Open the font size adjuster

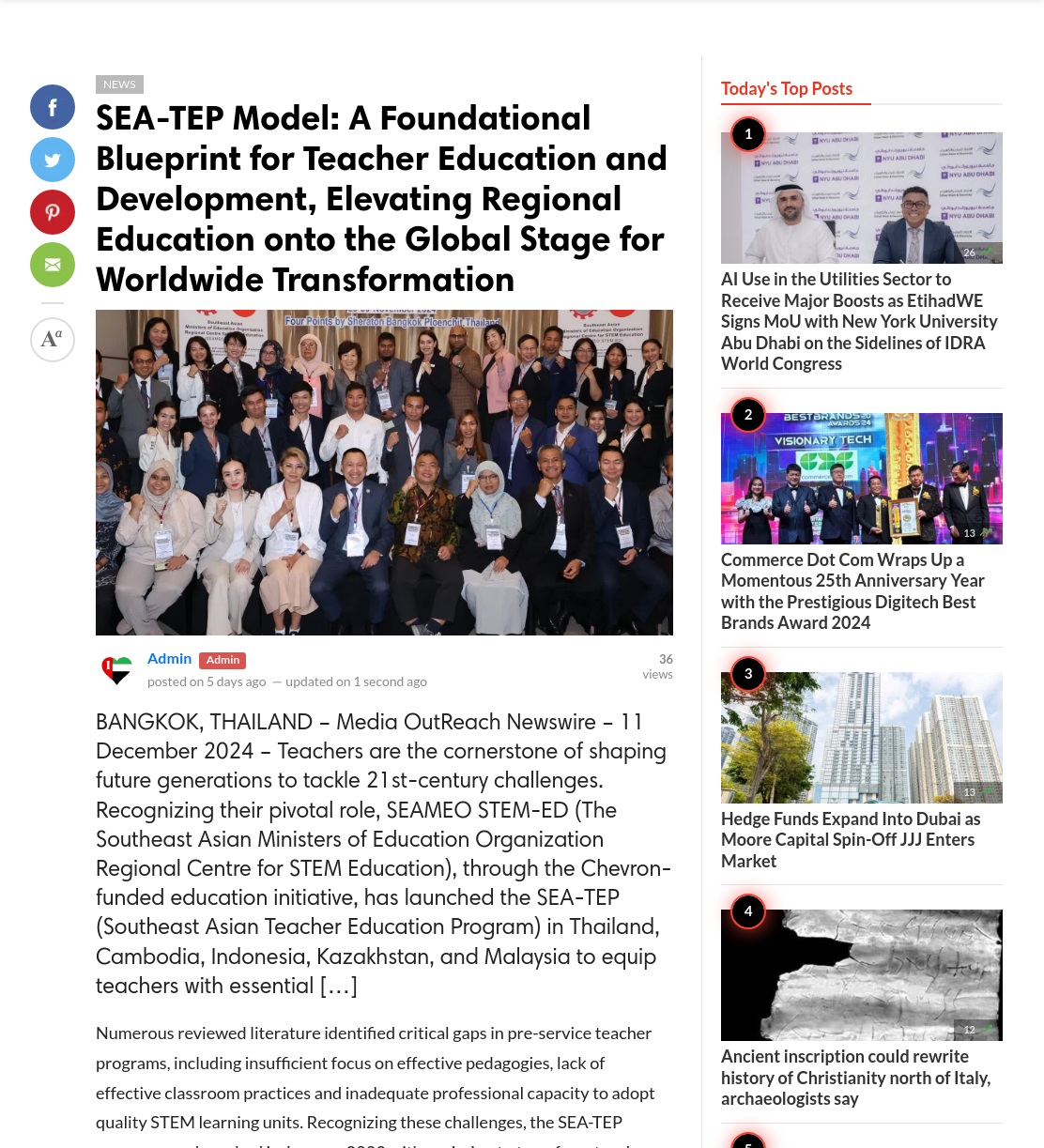pyautogui.click(x=53, y=340)
